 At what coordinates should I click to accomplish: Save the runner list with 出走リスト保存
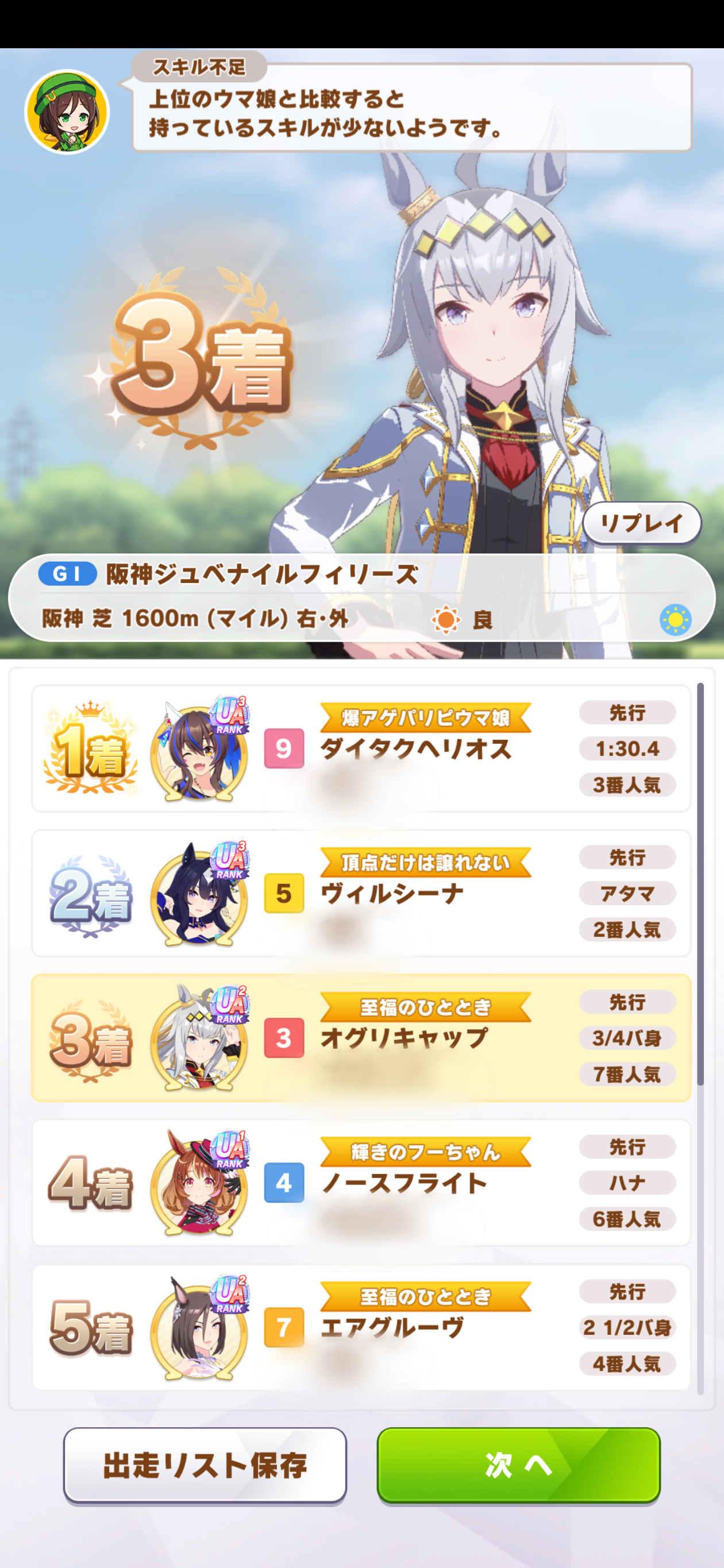click(x=205, y=1464)
